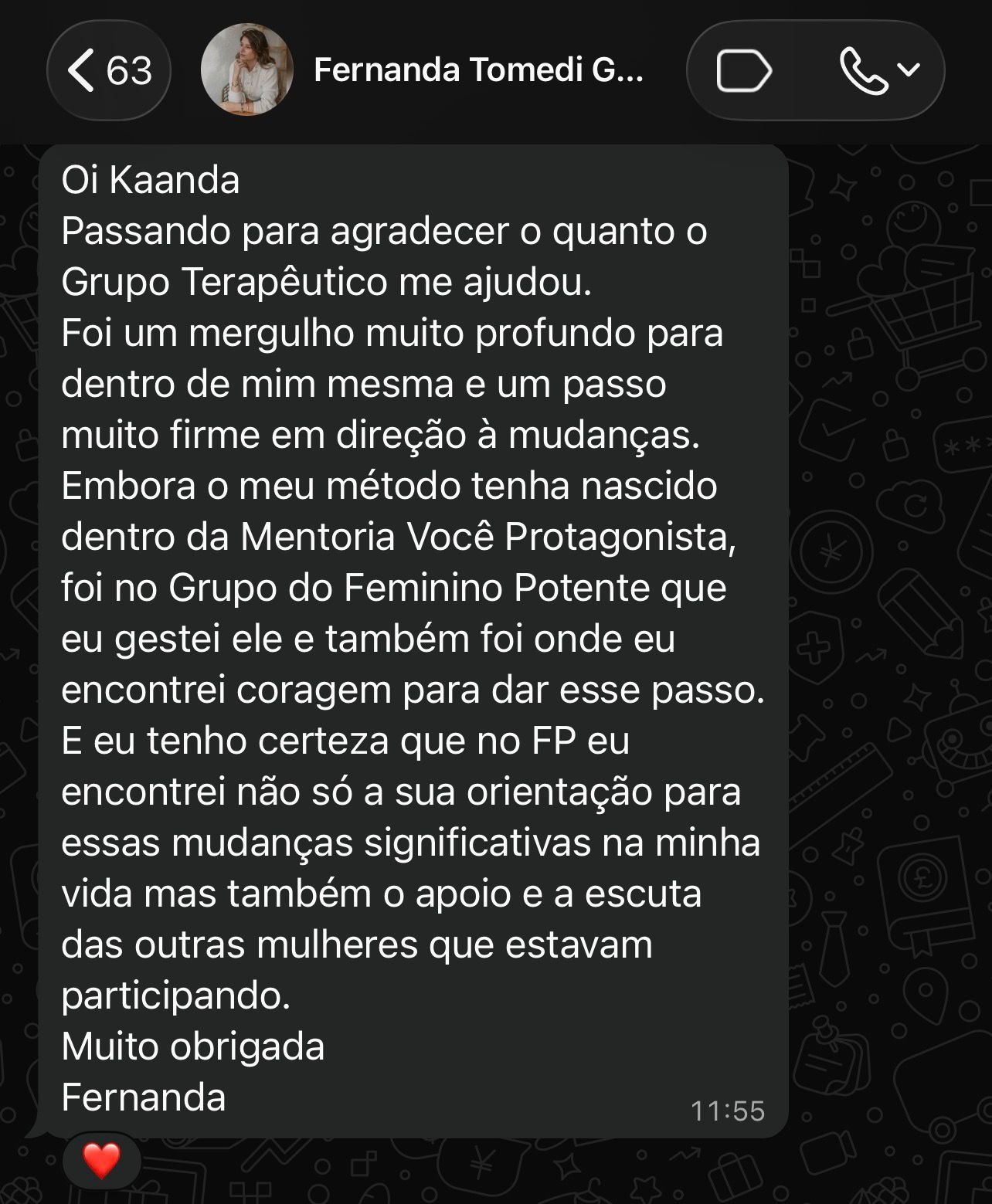992x1204 pixels.
Task: Tap the tag-shaped business label icon
Action: coord(747,72)
